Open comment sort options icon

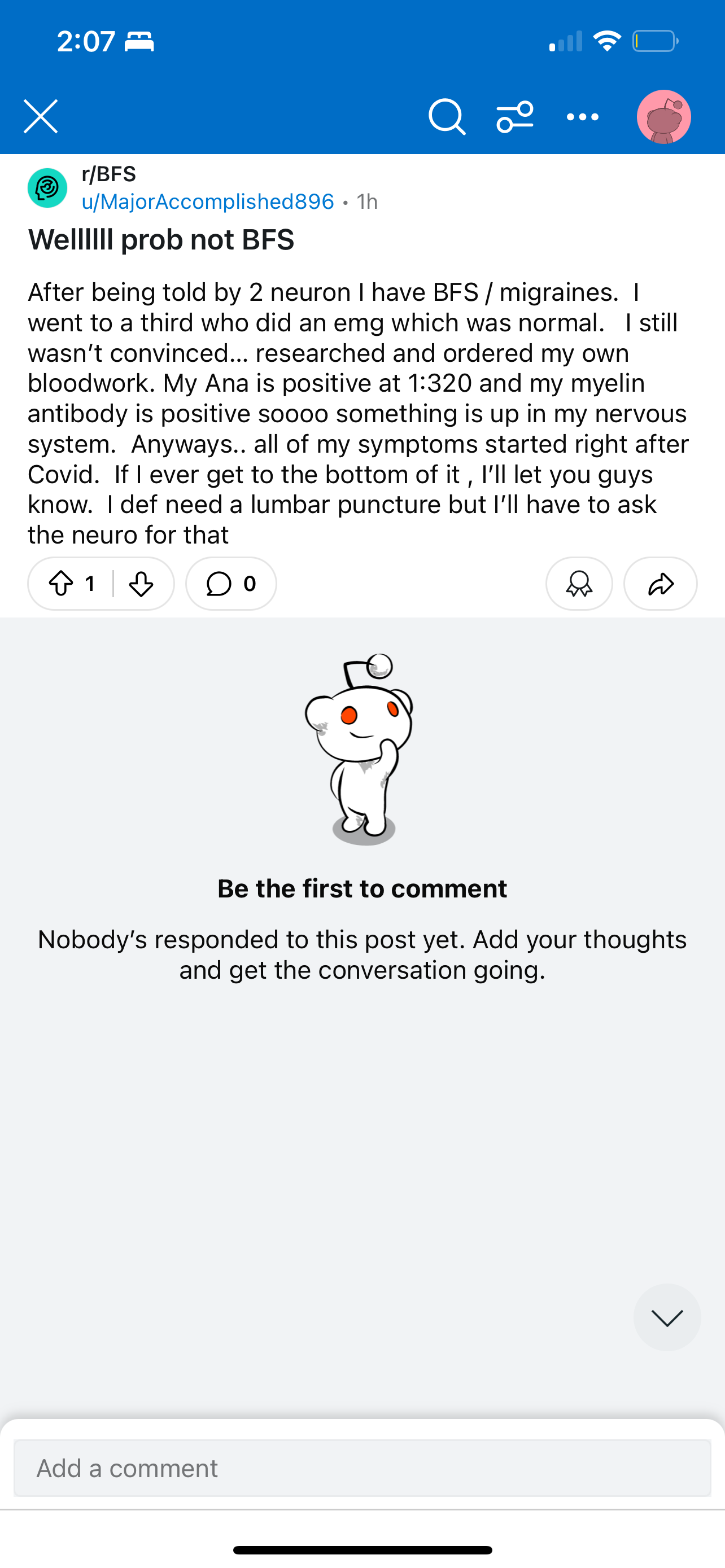(515, 116)
